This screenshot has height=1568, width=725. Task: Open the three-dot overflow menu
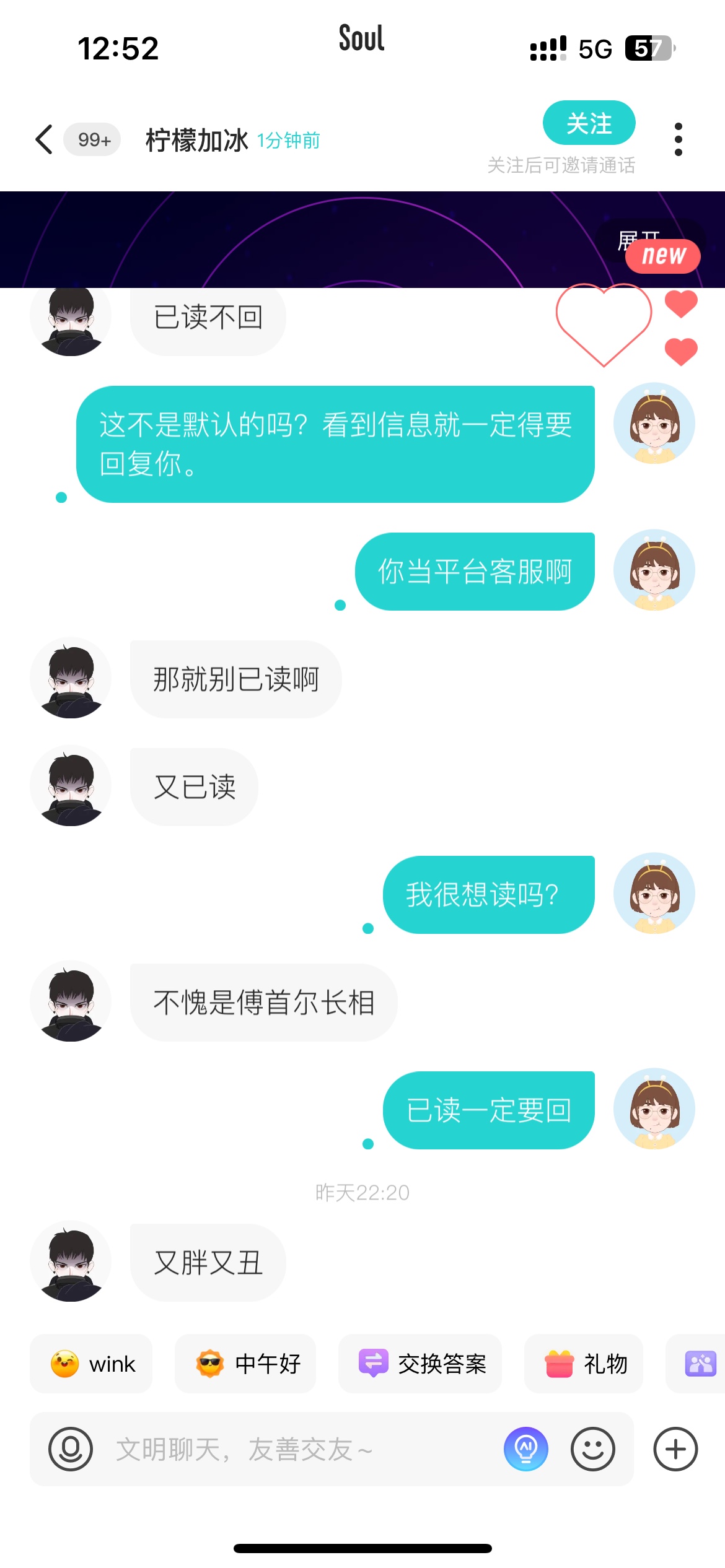click(678, 139)
